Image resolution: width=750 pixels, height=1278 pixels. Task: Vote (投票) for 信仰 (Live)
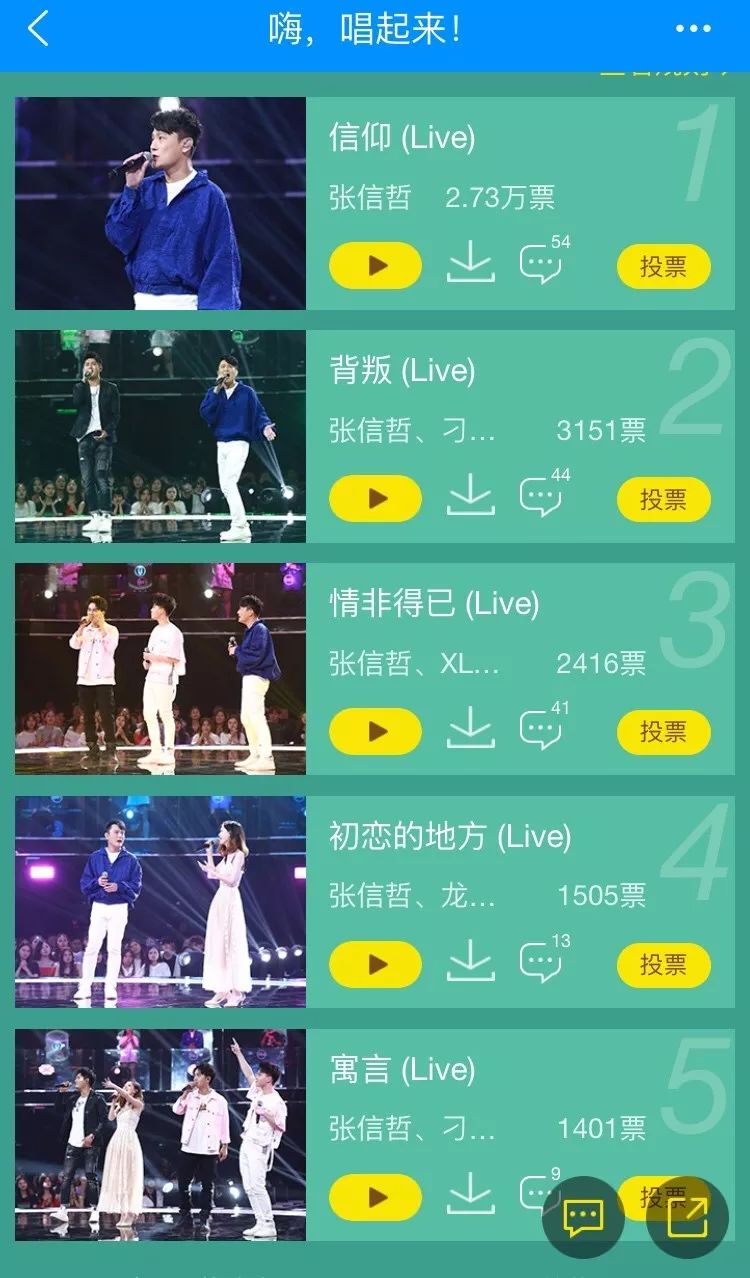664,267
